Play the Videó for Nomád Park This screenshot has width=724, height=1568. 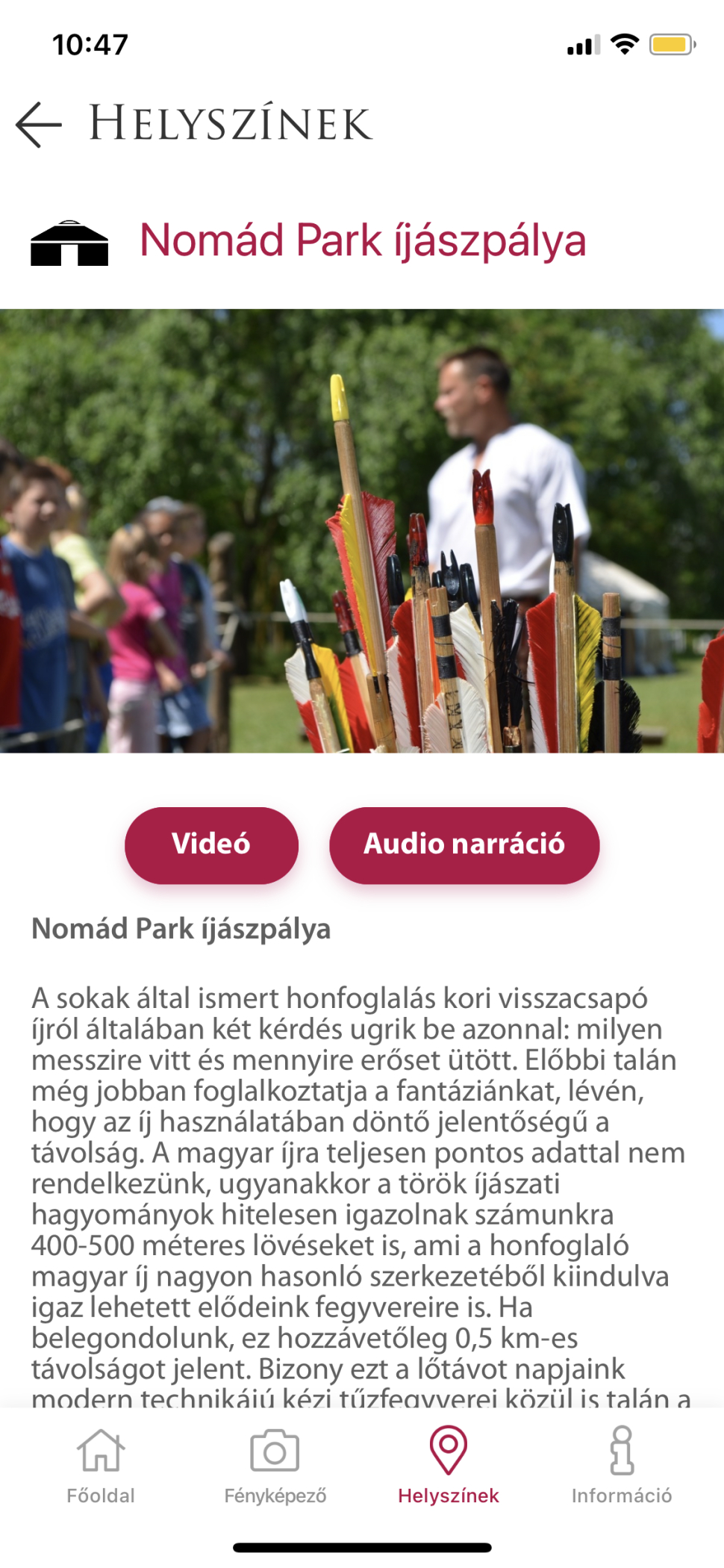[211, 844]
